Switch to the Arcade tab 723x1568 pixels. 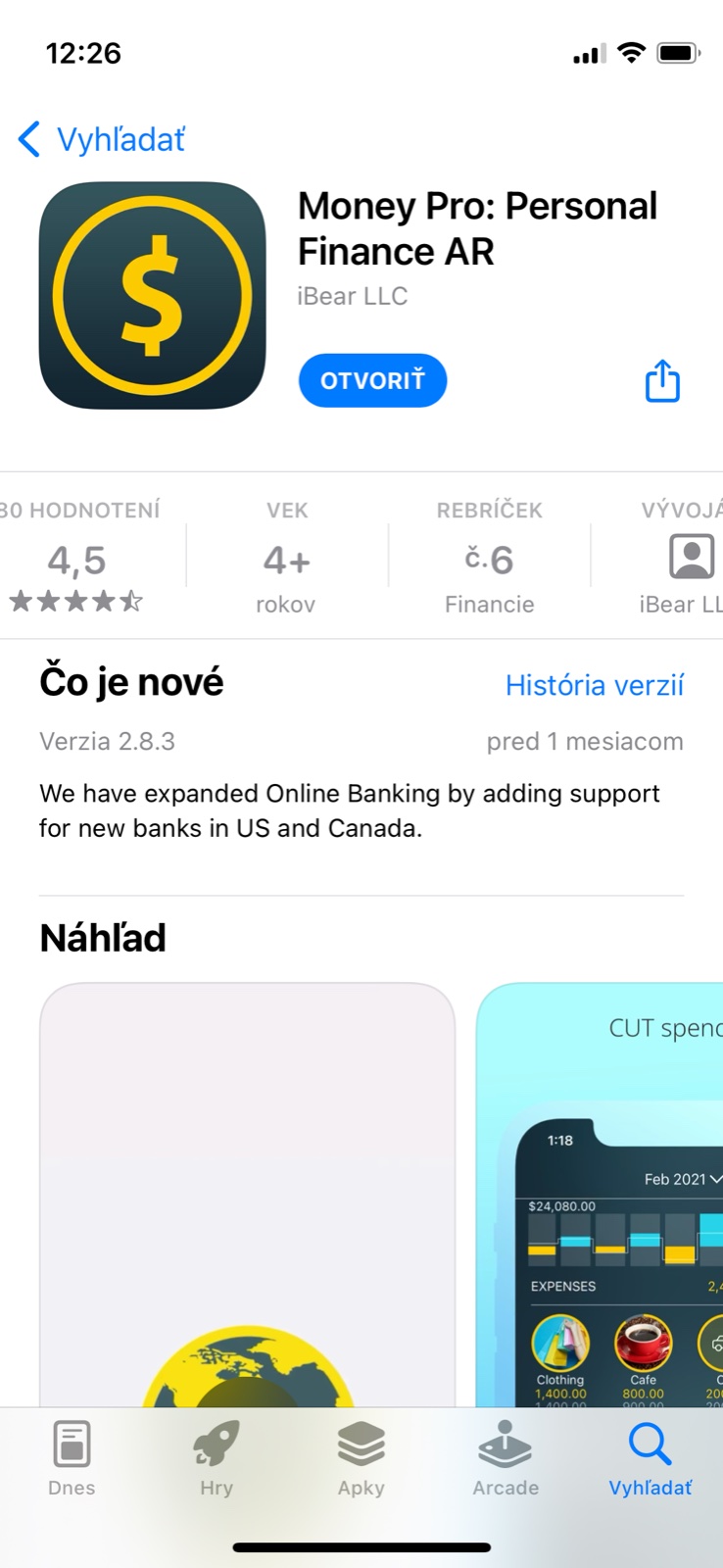pyautogui.click(x=506, y=1458)
